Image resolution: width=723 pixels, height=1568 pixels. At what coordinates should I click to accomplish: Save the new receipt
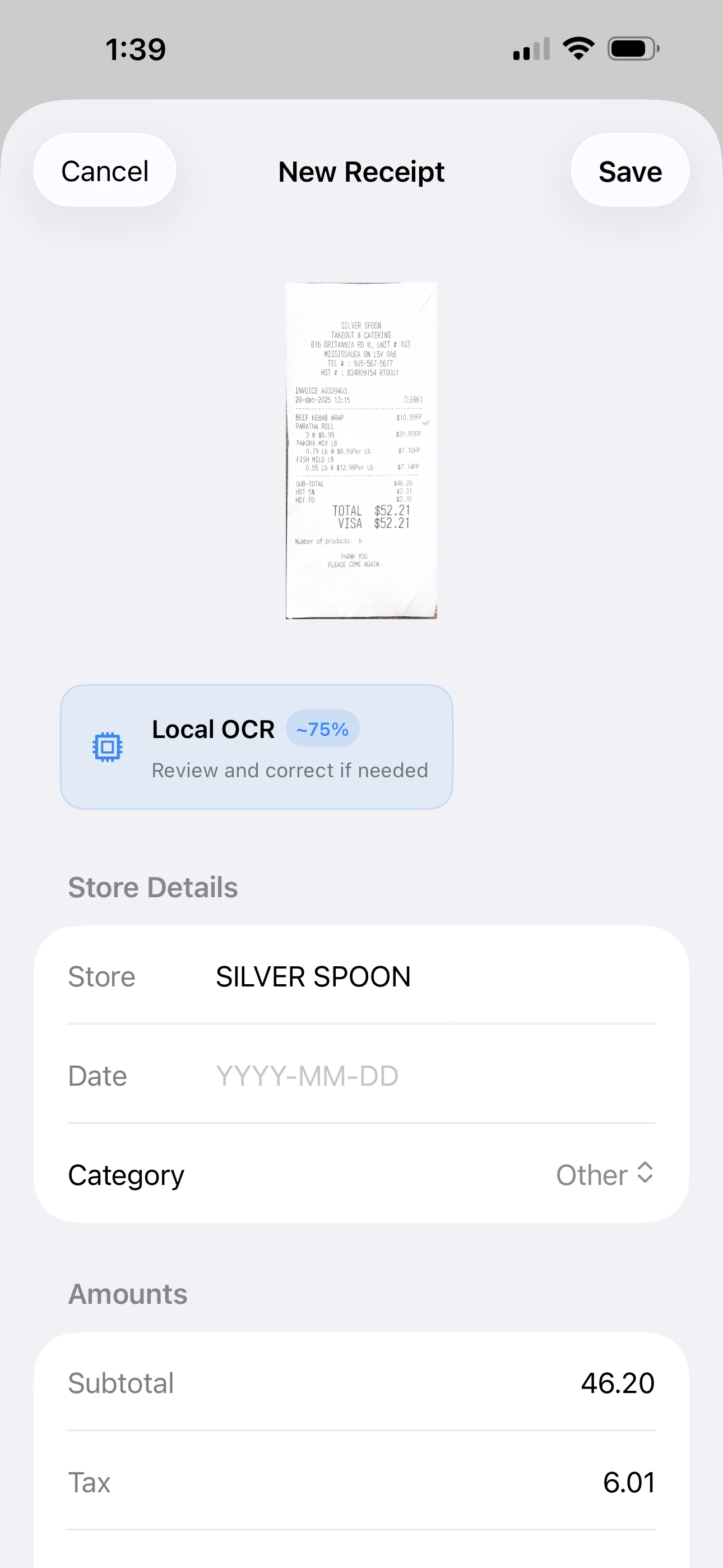[x=629, y=171]
